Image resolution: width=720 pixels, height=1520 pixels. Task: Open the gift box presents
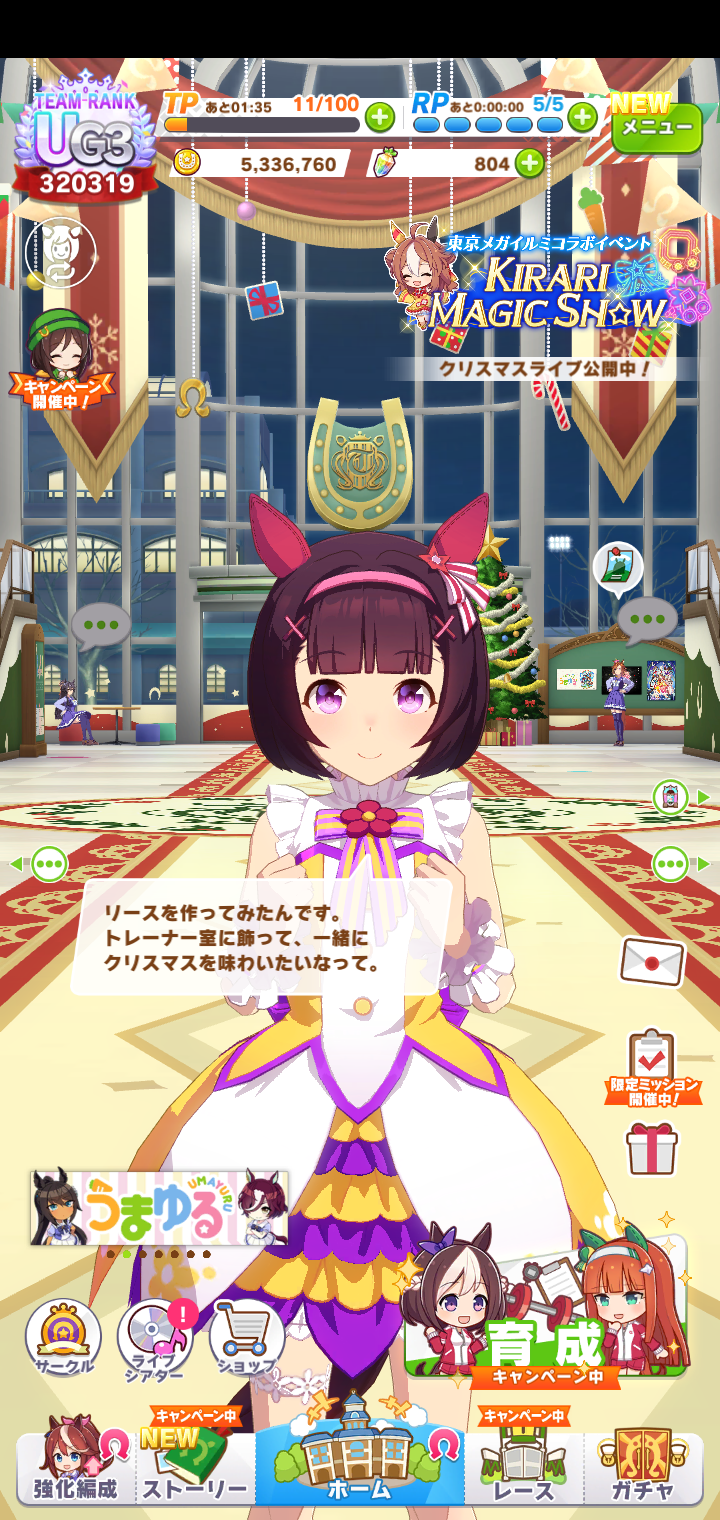tap(652, 1149)
